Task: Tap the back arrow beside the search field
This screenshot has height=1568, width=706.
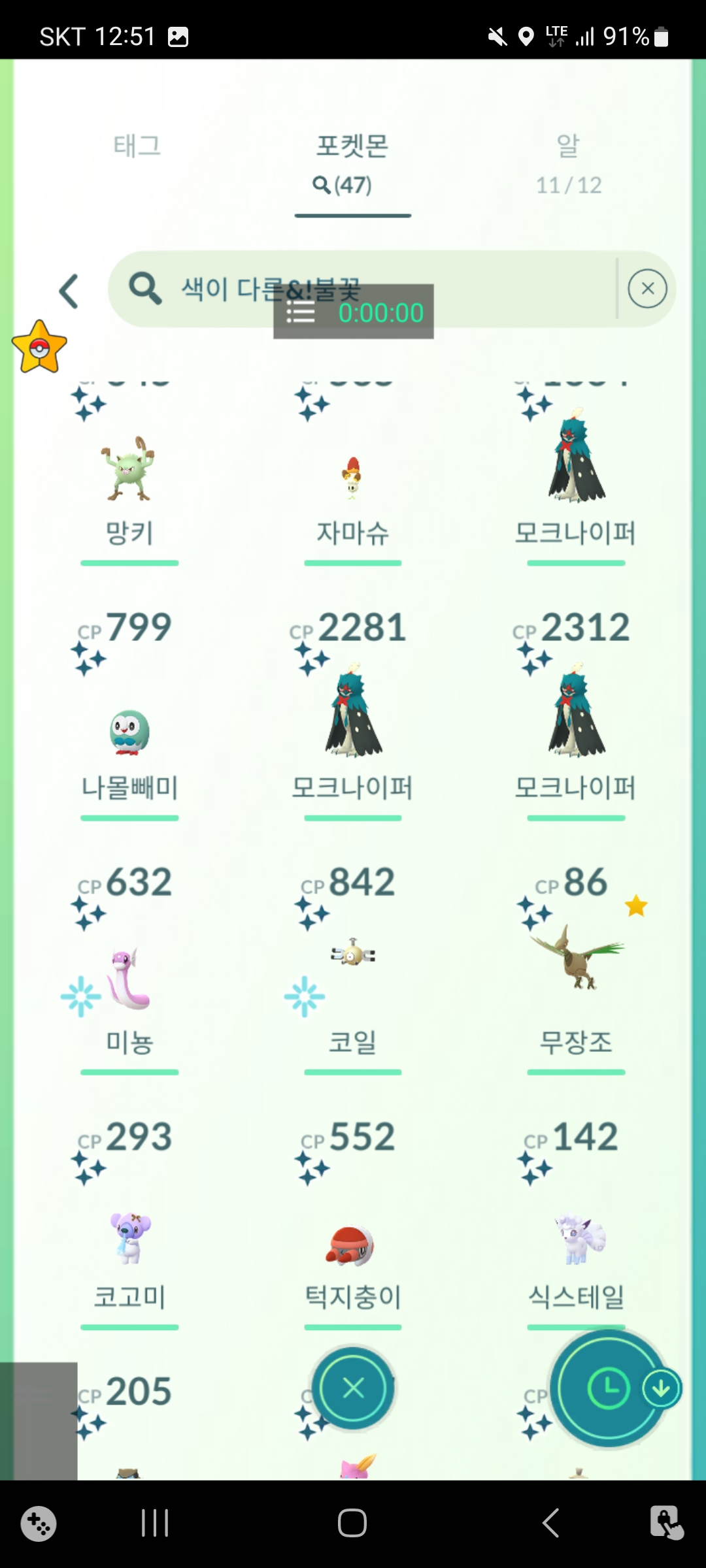Action: [x=69, y=291]
